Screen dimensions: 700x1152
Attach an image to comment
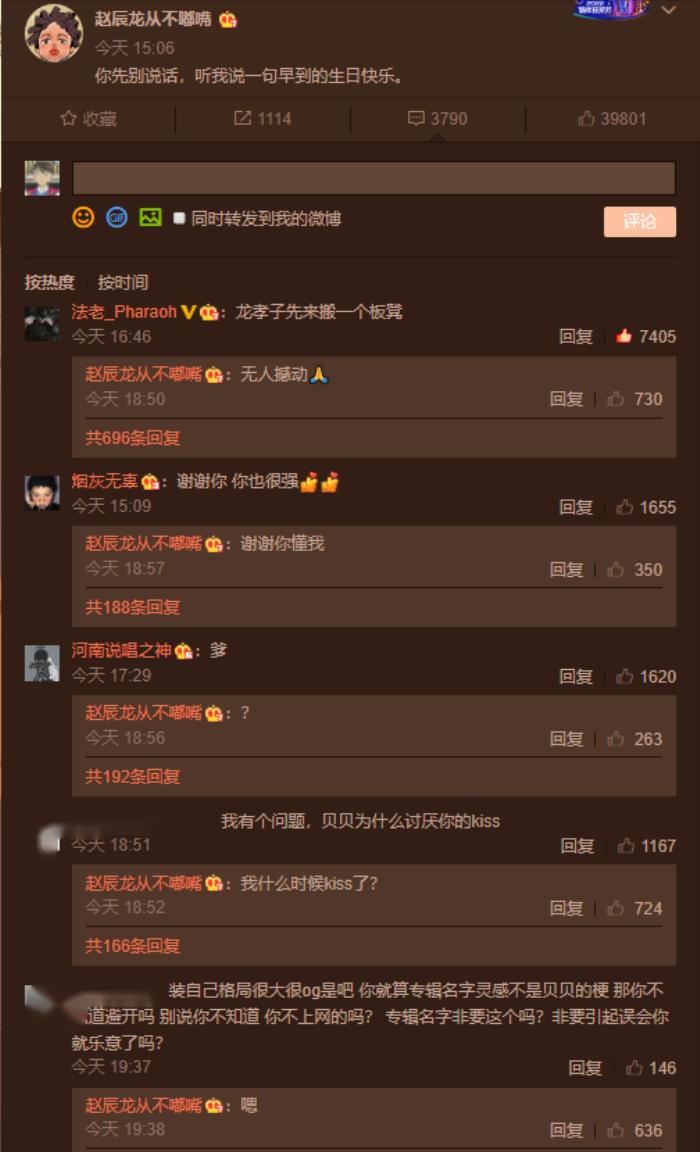(150, 217)
